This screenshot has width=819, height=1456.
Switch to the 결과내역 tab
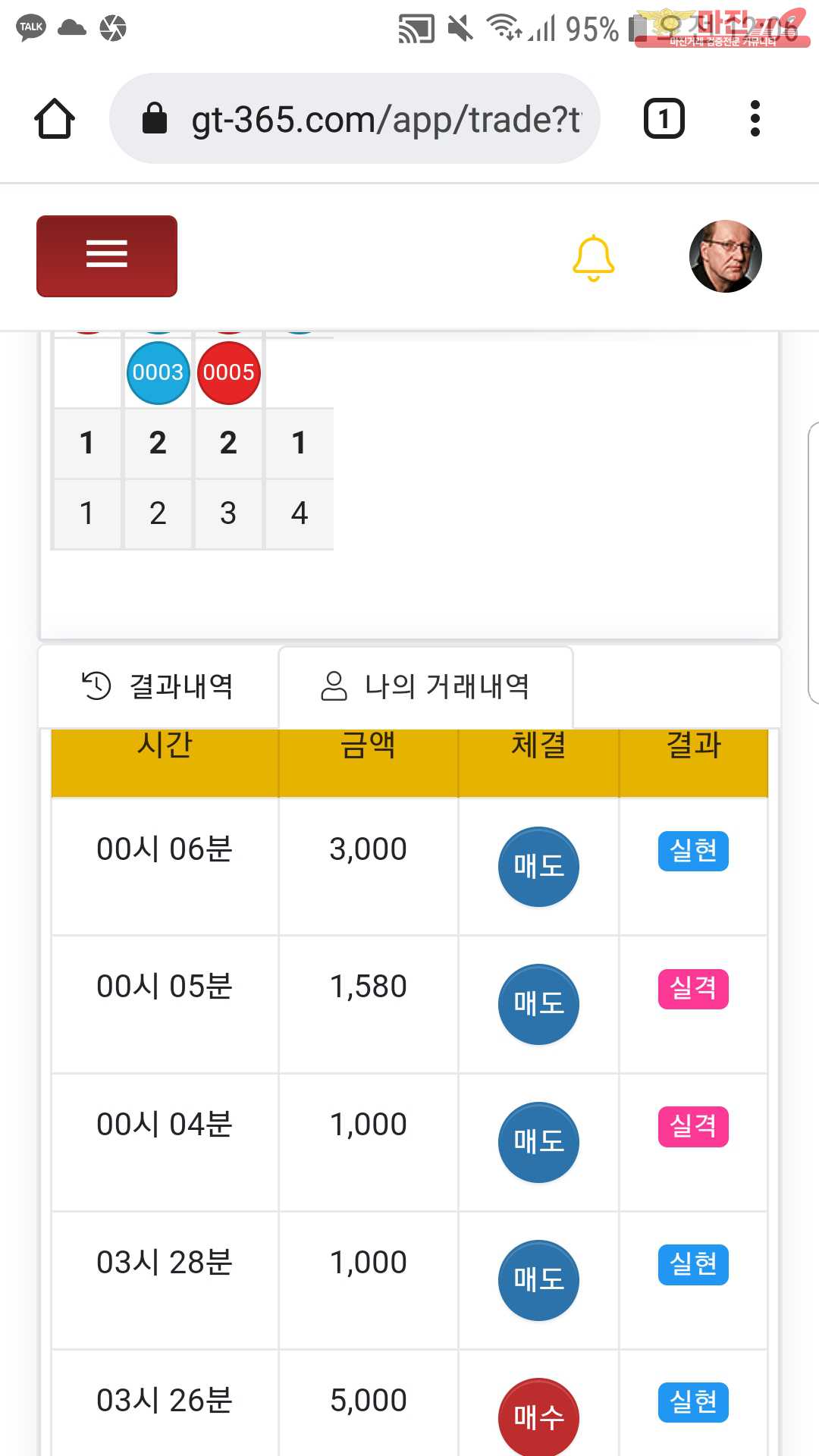click(x=158, y=686)
